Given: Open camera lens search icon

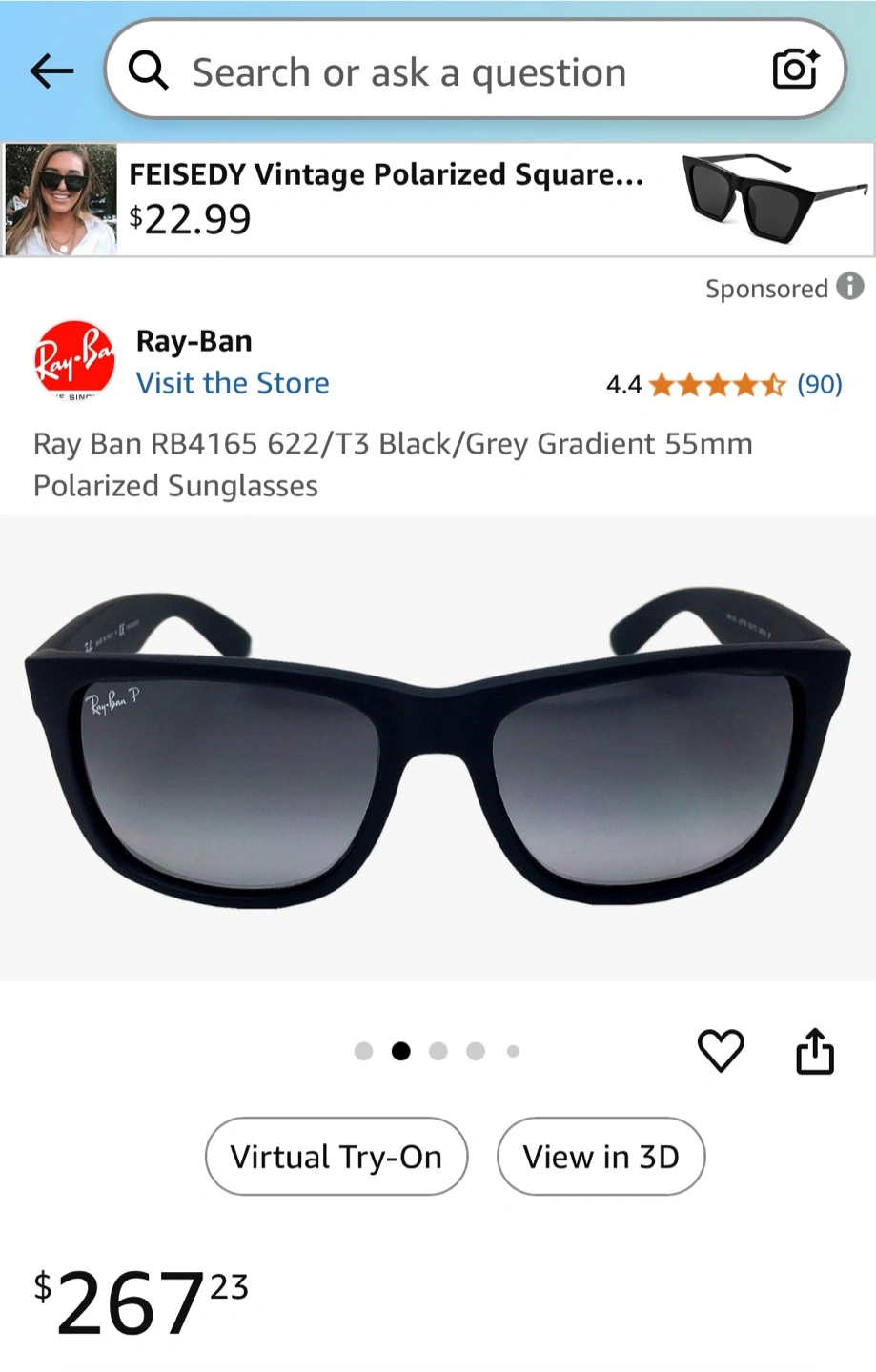Looking at the screenshot, I should click(x=795, y=70).
